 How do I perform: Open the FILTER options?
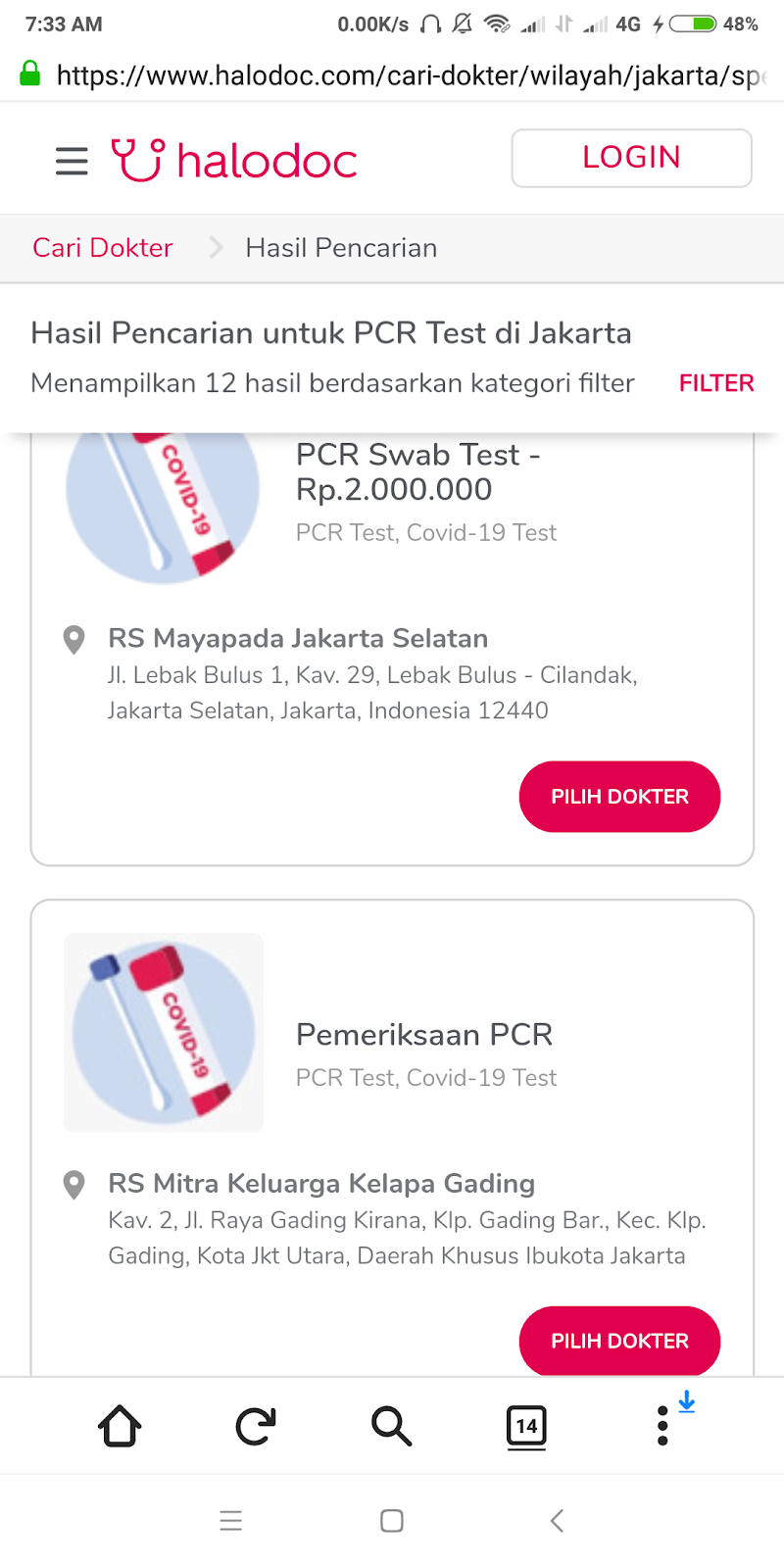[x=716, y=383]
